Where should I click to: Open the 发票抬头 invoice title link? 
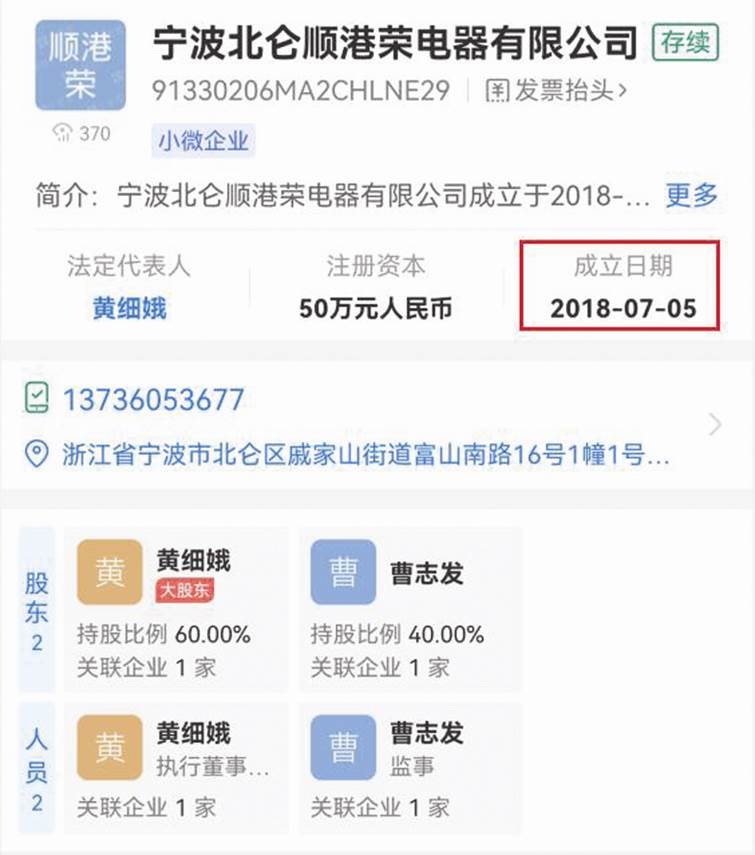point(556,91)
